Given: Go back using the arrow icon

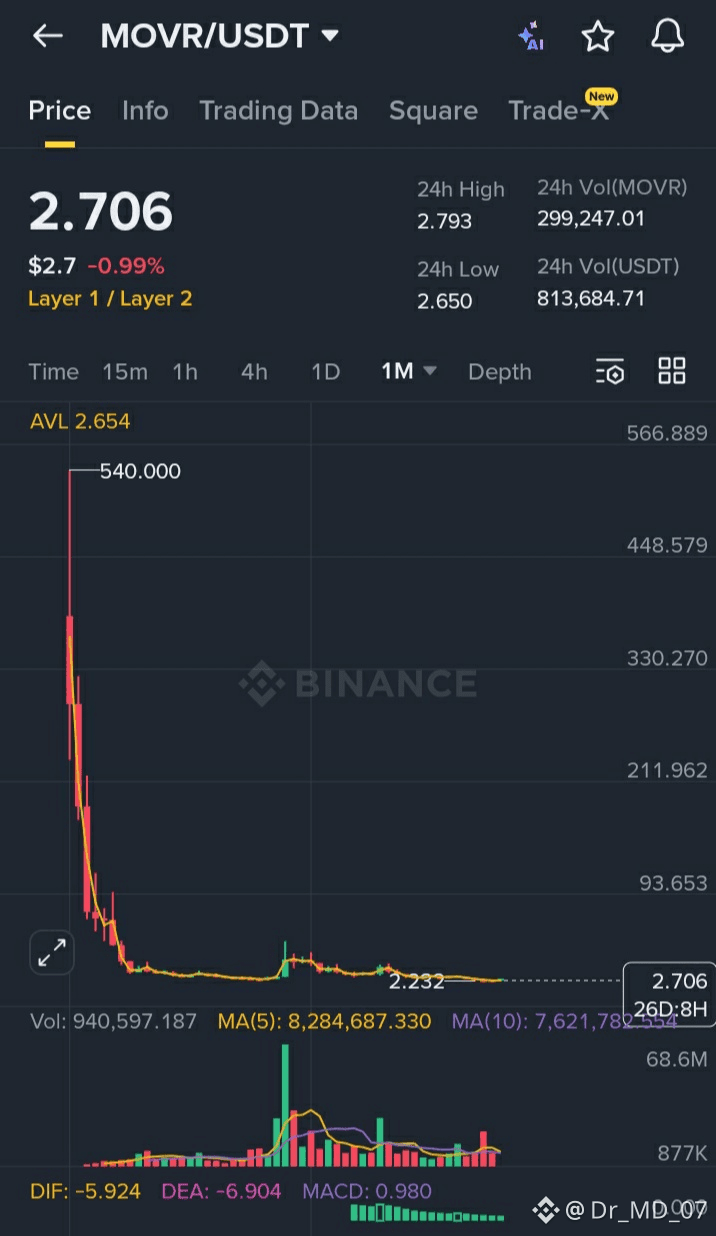Looking at the screenshot, I should click(x=47, y=37).
